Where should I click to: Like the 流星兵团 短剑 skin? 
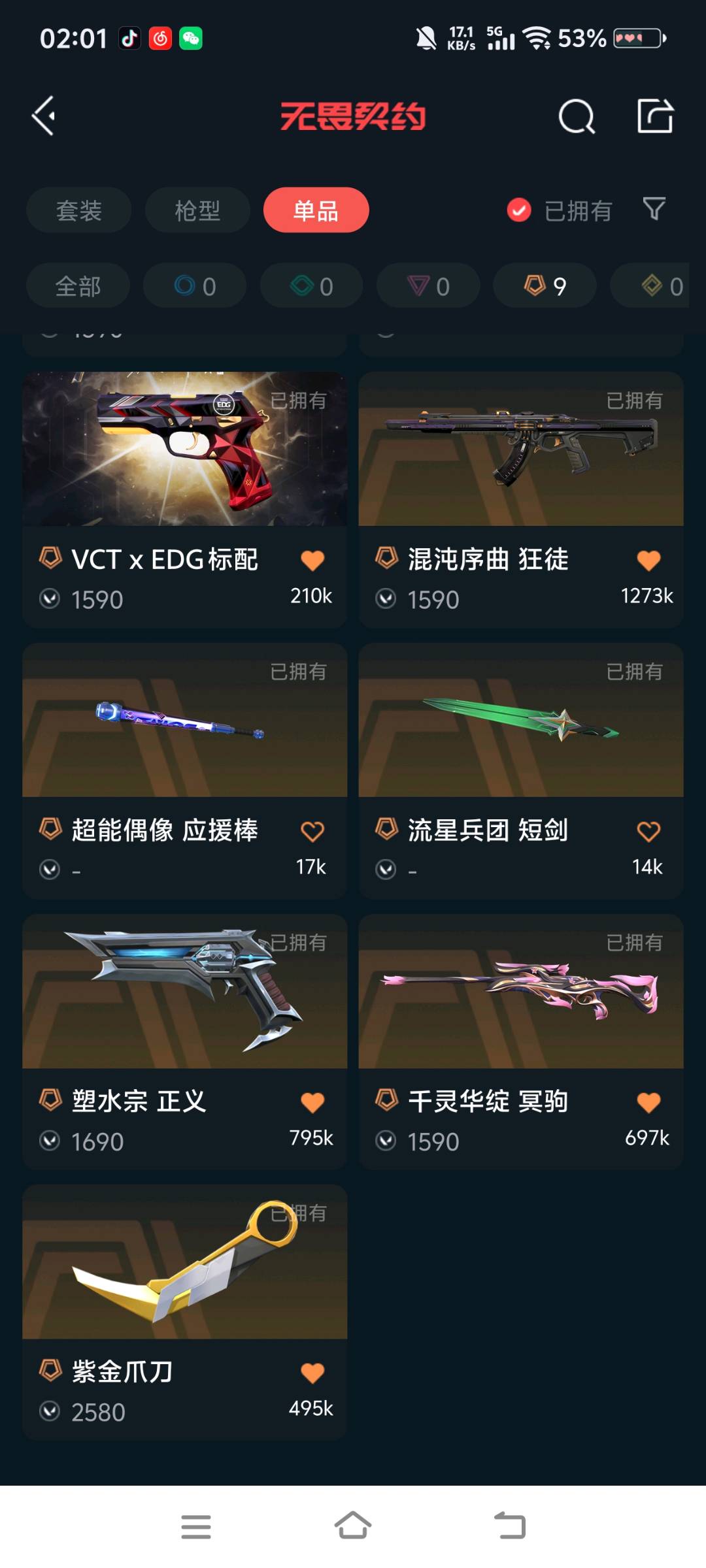point(648,831)
